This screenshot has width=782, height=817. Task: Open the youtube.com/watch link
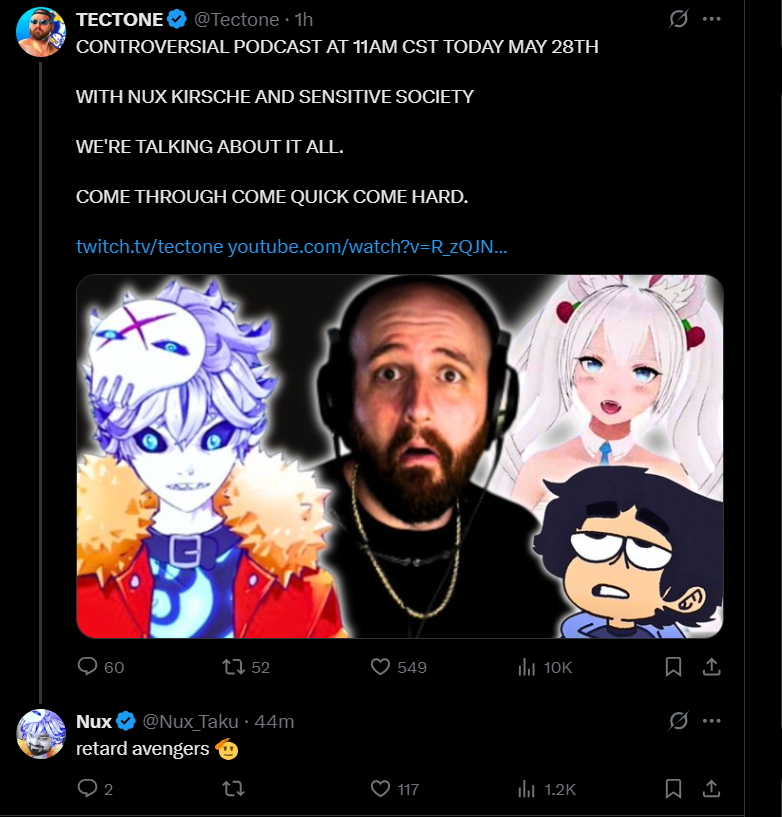[x=368, y=246]
